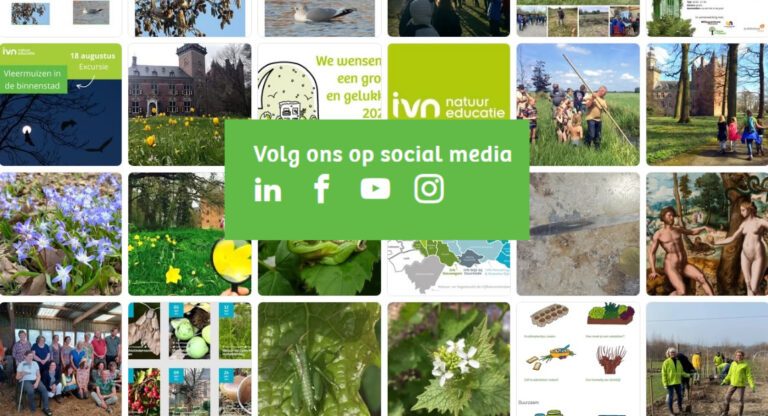Open the LinkedIn page

click(268, 189)
